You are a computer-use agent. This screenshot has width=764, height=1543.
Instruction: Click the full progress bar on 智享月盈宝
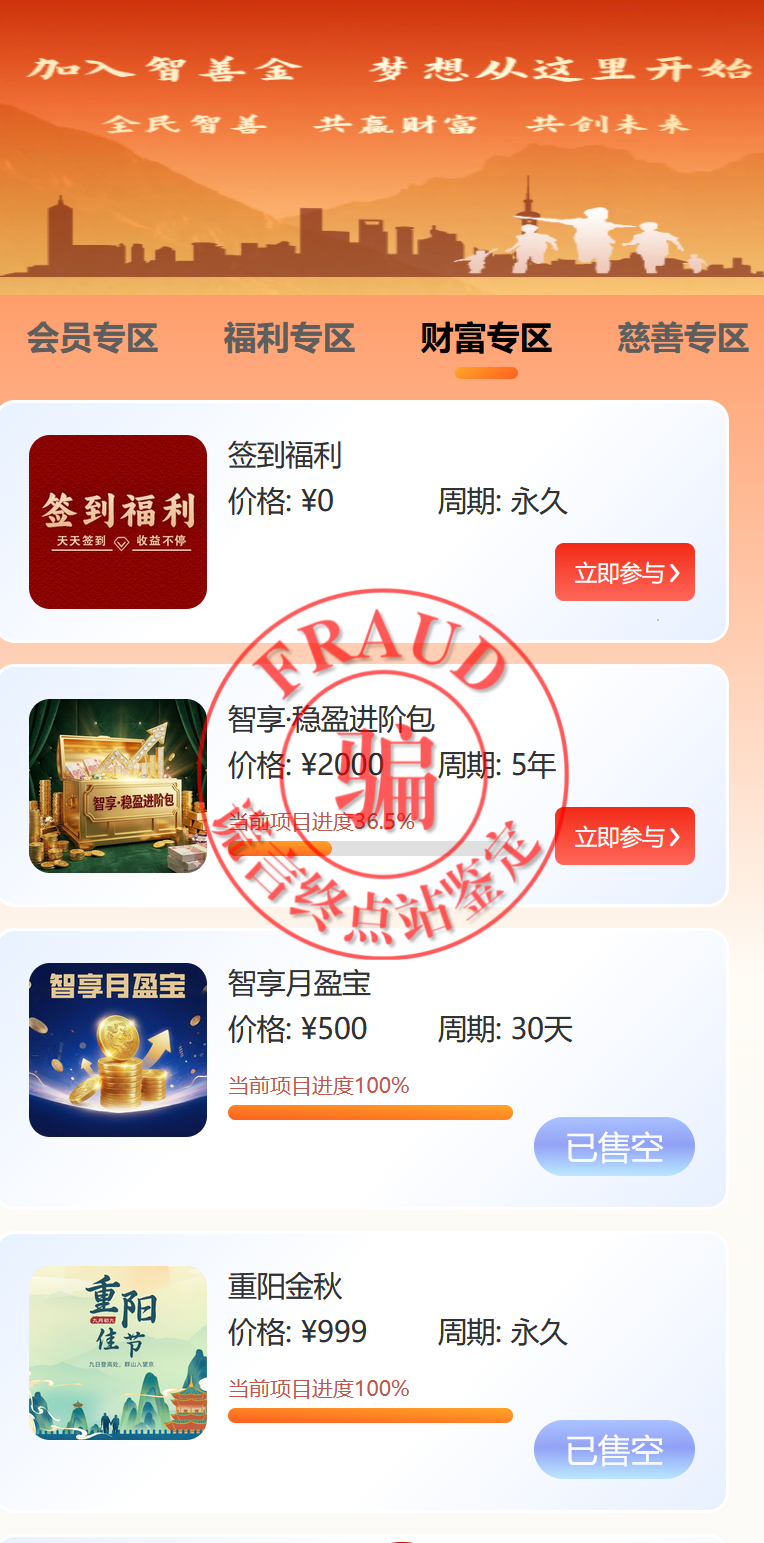coord(370,1112)
